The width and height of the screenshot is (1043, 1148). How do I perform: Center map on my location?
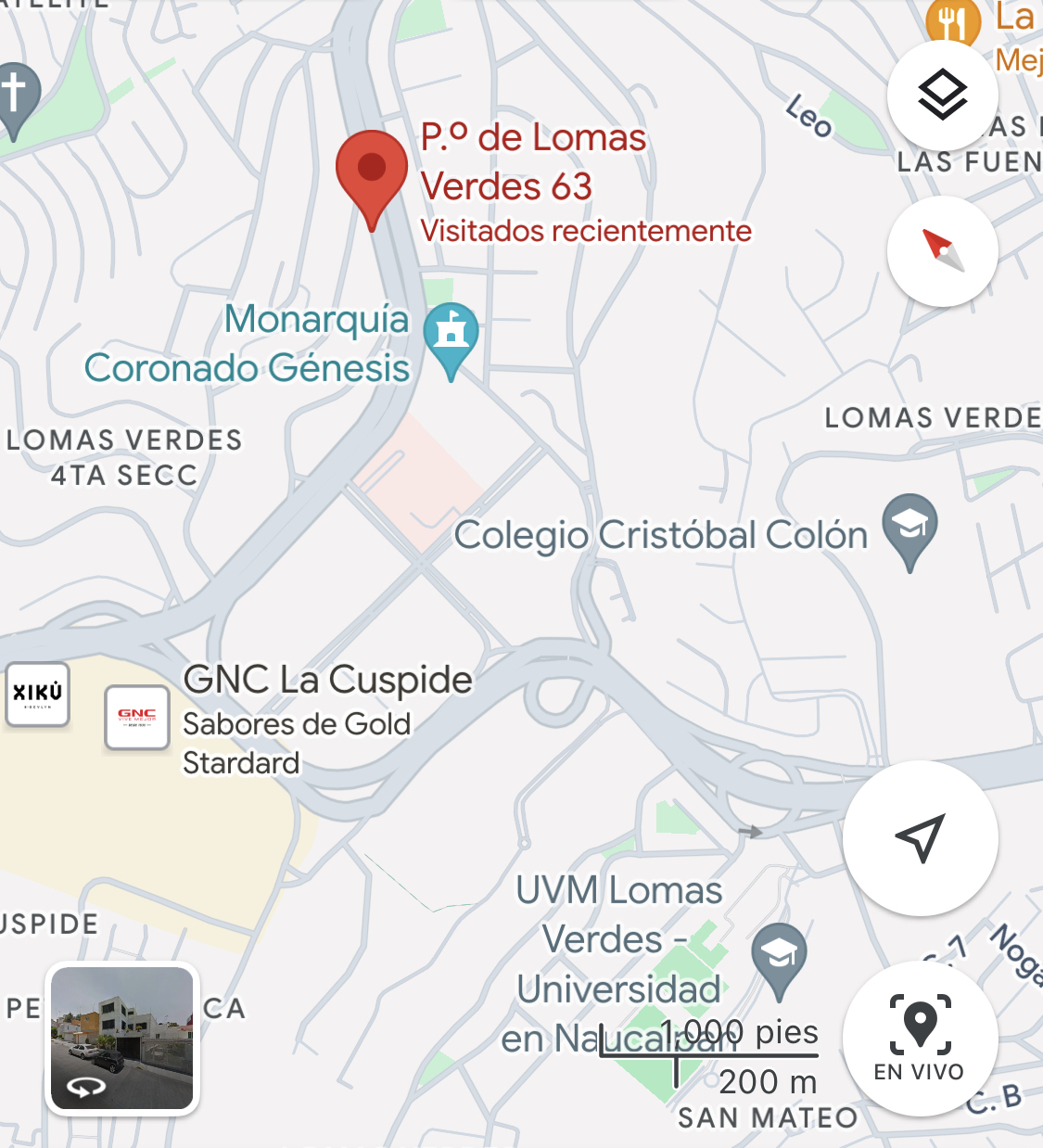point(920,838)
